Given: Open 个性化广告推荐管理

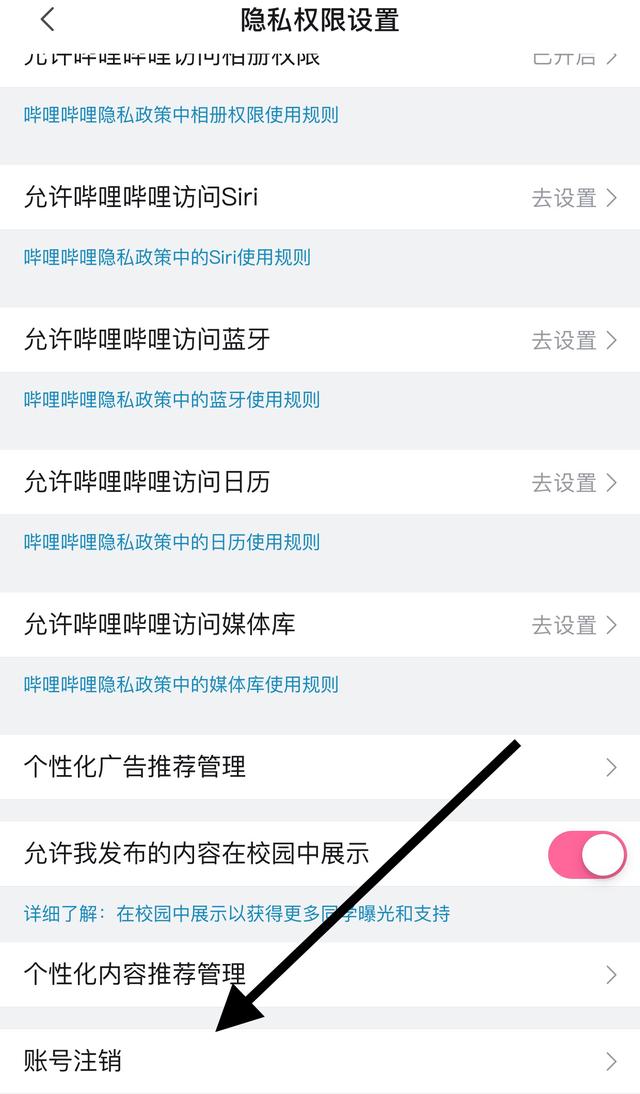Looking at the screenshot, I should [x=320, y=767].
